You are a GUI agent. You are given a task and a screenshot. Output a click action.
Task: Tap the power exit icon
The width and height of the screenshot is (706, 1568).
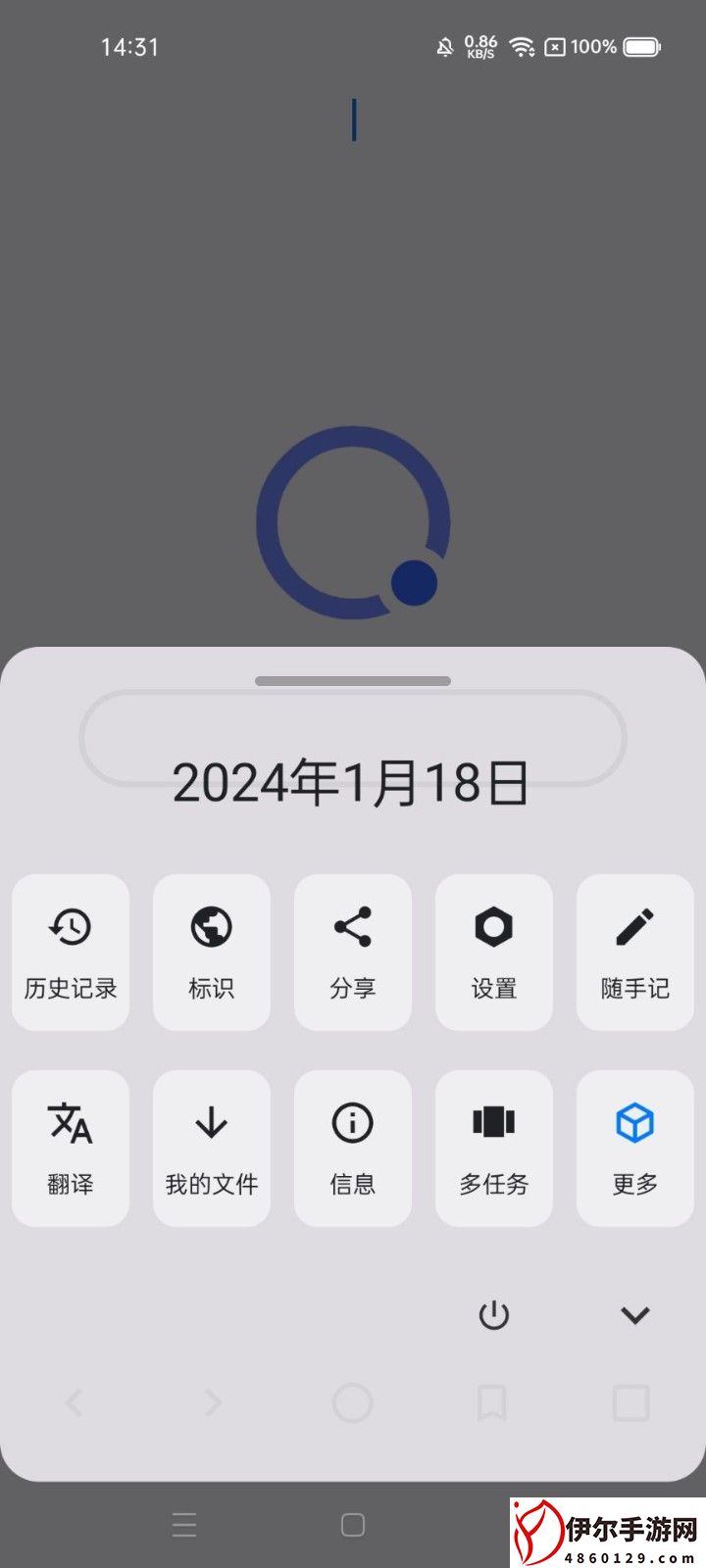tap(494, 1315)
